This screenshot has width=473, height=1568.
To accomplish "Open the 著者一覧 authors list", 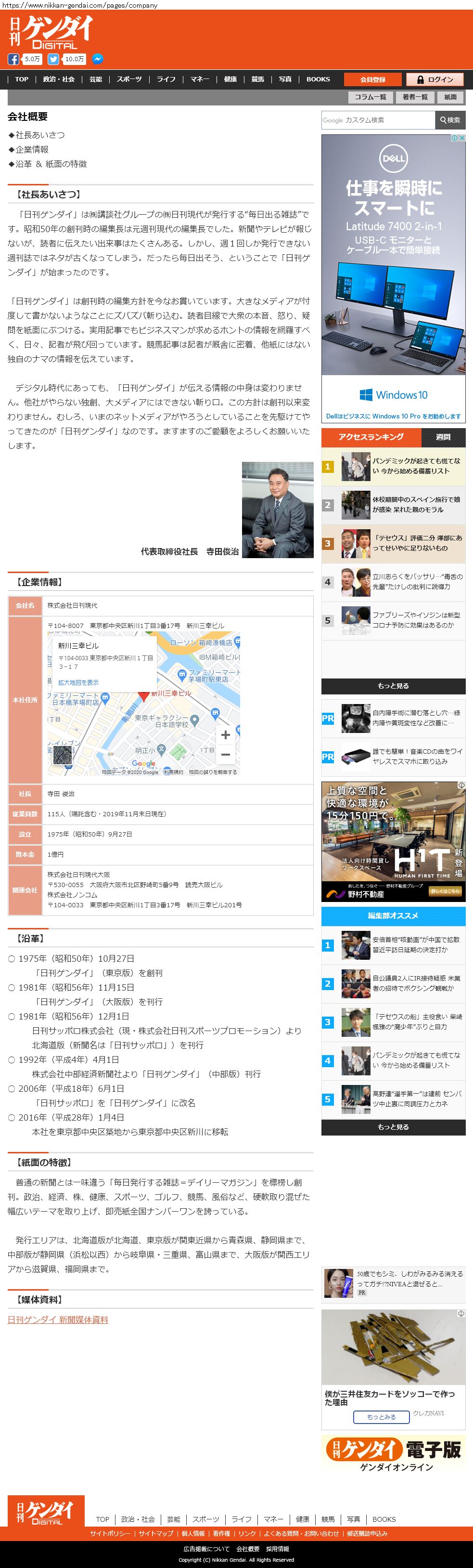I will tap(415, 97).
